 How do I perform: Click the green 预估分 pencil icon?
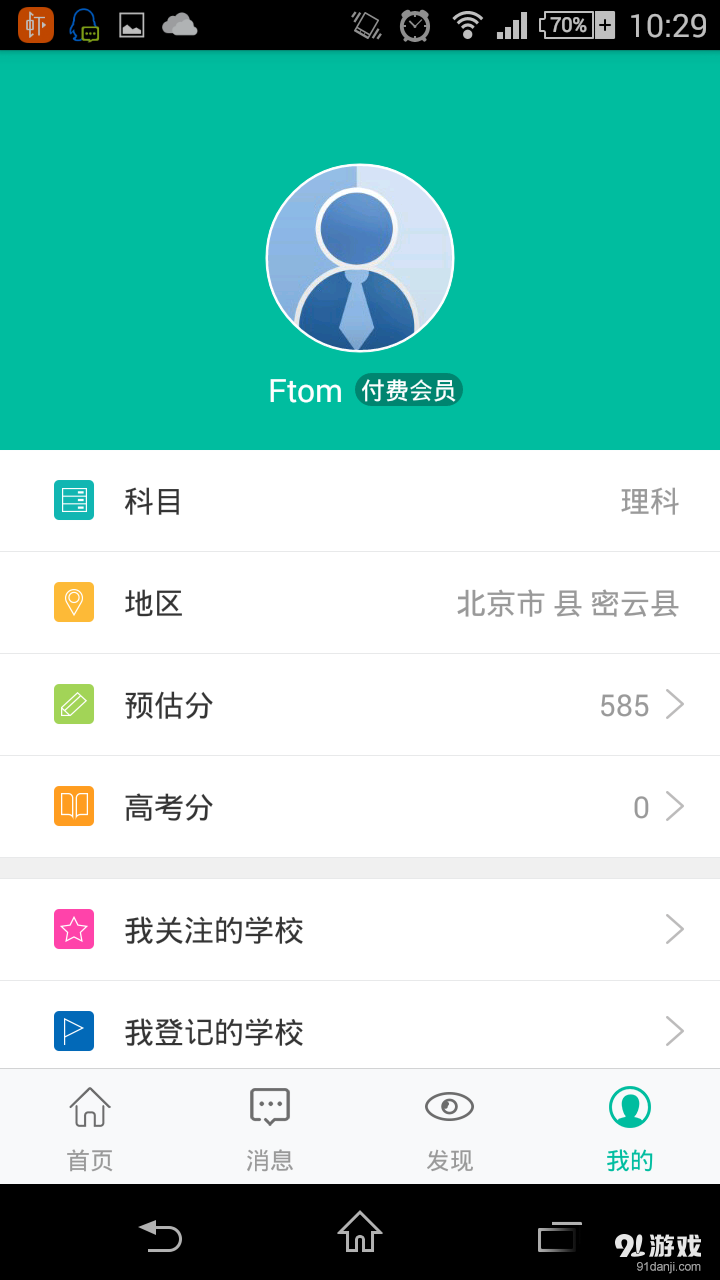(73, 704)
